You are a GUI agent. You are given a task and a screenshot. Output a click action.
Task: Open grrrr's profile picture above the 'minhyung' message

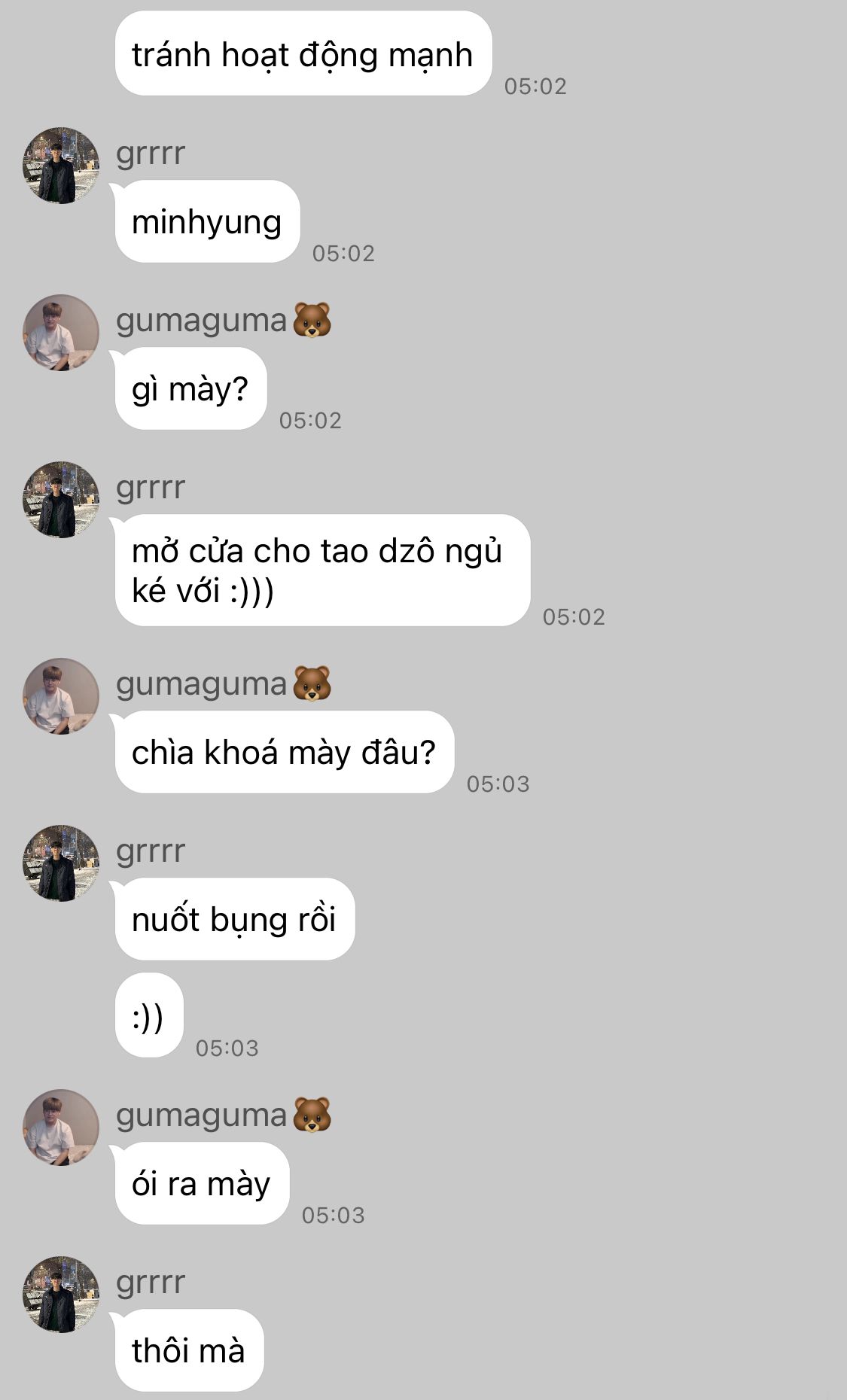point(61,166)
